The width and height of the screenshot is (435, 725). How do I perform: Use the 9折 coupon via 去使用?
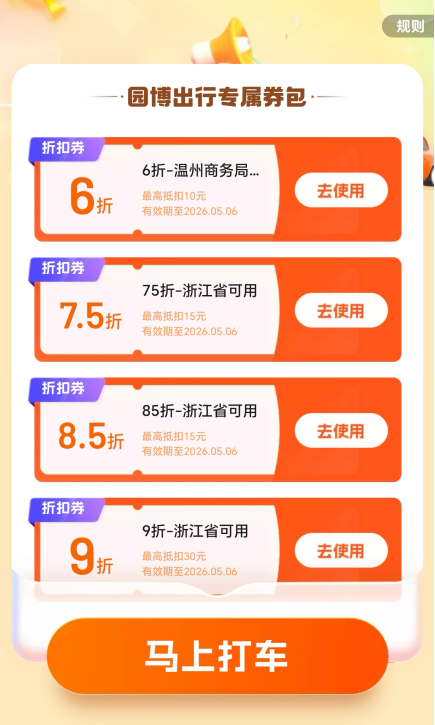[341, 551]
